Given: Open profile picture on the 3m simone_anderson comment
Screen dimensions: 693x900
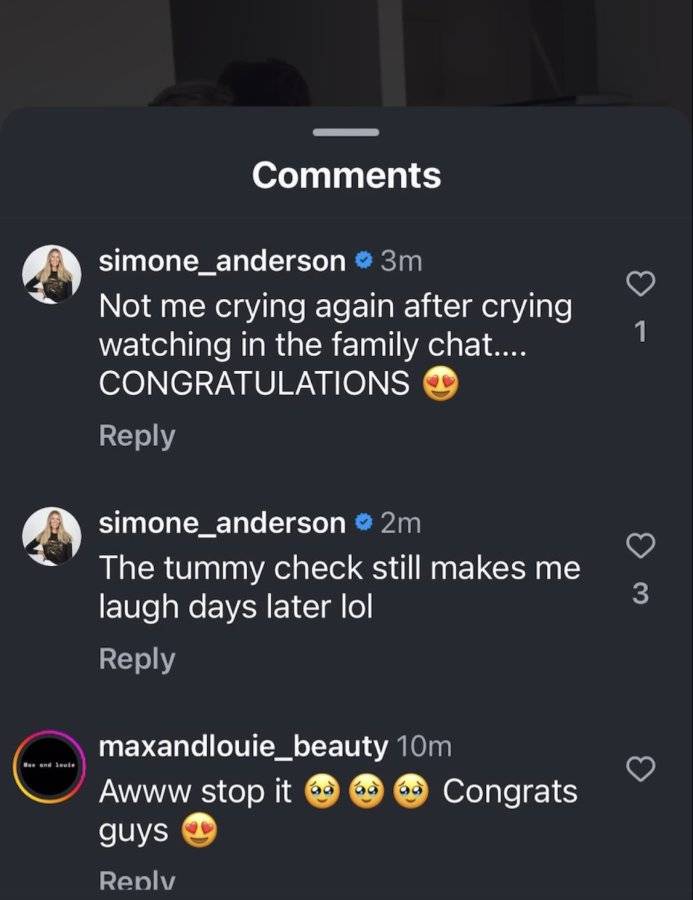Looking at the screenshot, I should coord(52,274).
